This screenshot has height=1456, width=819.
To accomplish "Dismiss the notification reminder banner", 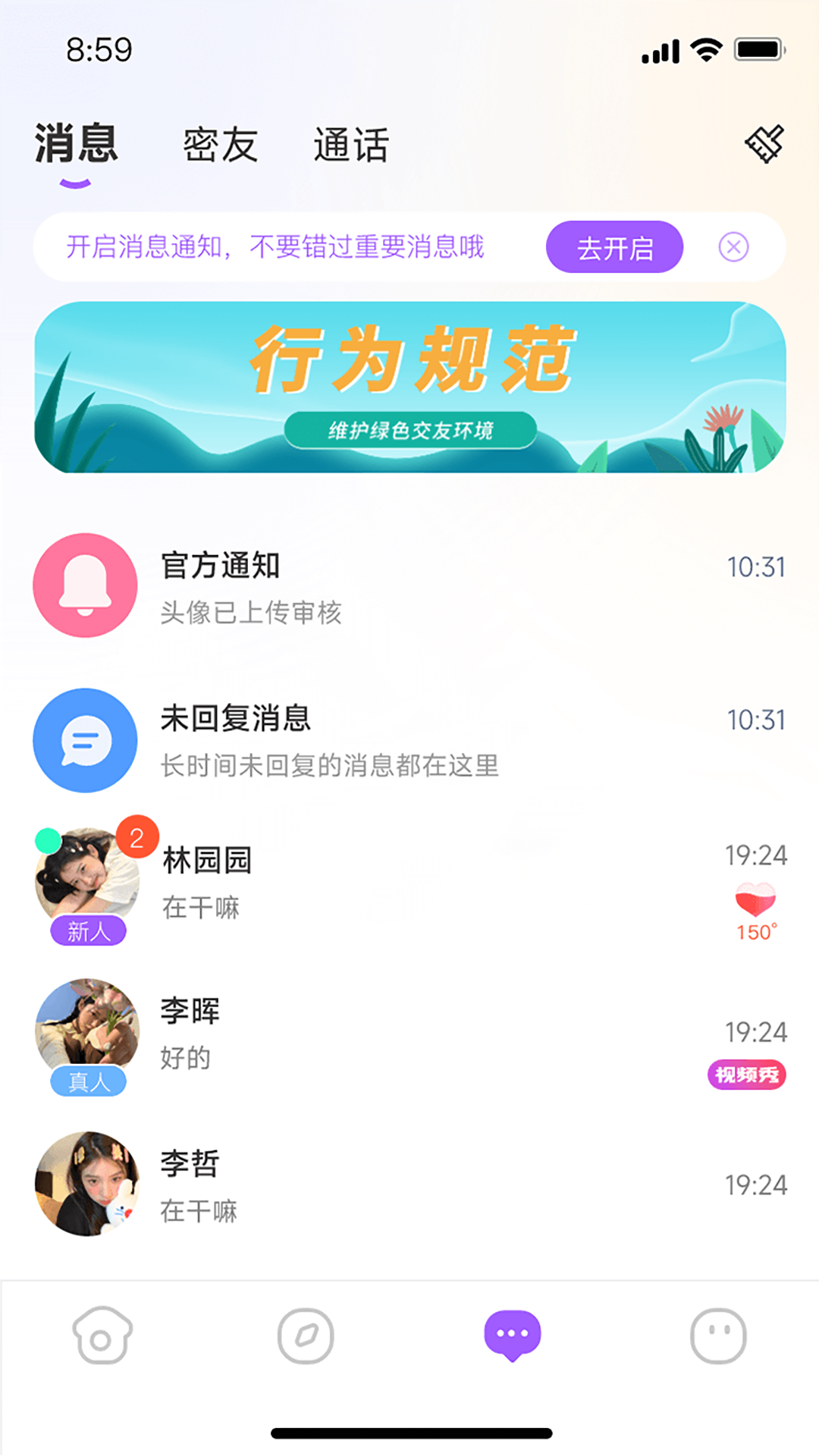I will 733,247.
